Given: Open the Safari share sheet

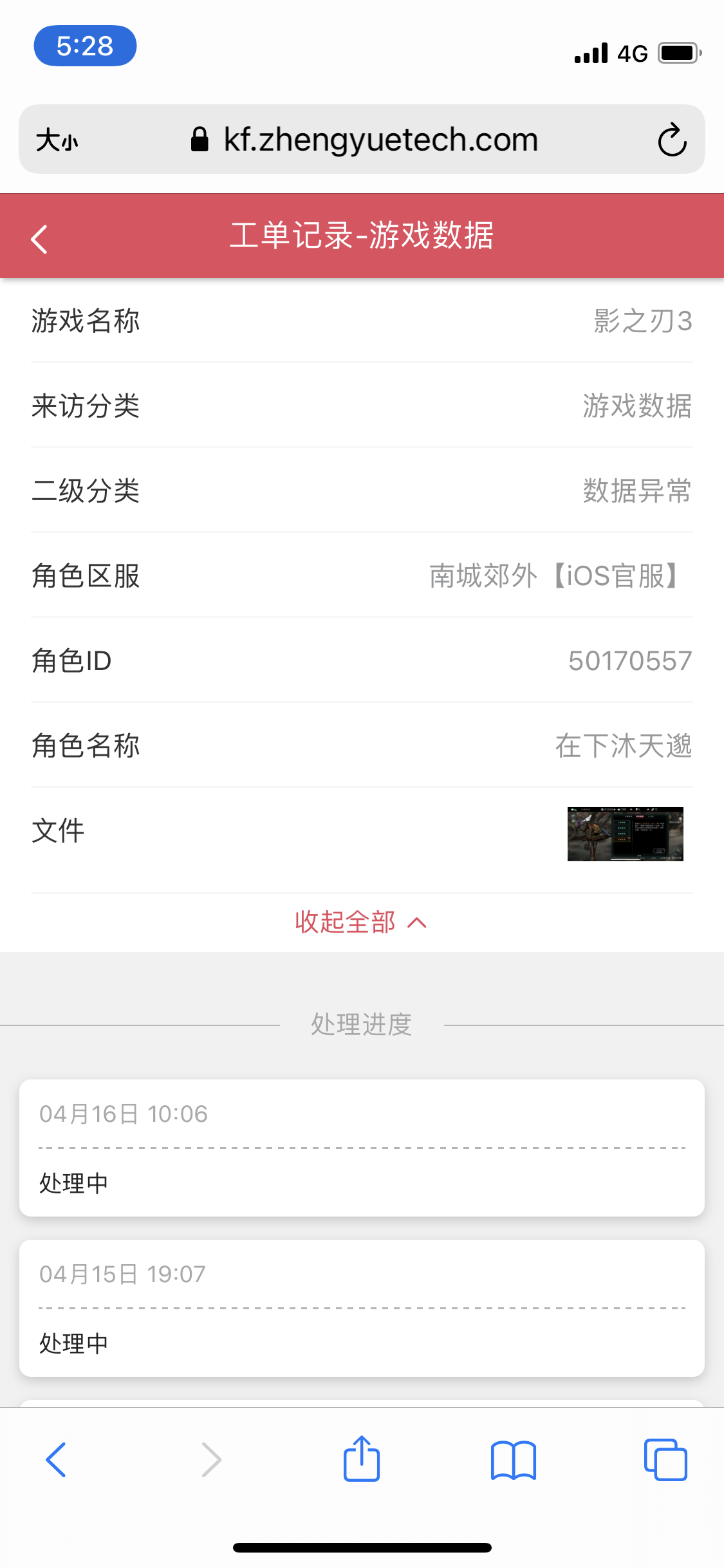Looking at the screenshot, I should click(362, 1459).
